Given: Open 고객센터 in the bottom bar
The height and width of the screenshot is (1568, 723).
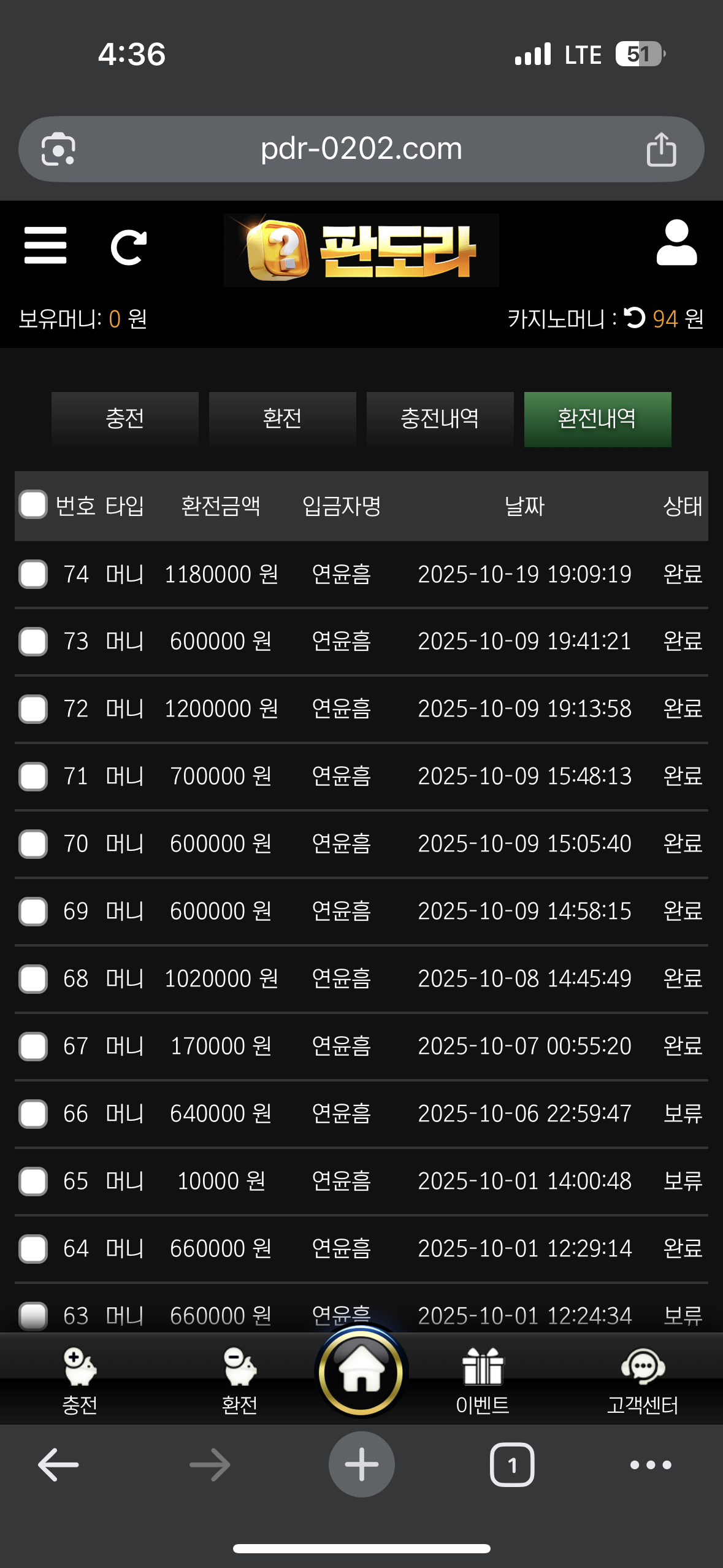Looking at the screenshot, I should point(642,1380).
